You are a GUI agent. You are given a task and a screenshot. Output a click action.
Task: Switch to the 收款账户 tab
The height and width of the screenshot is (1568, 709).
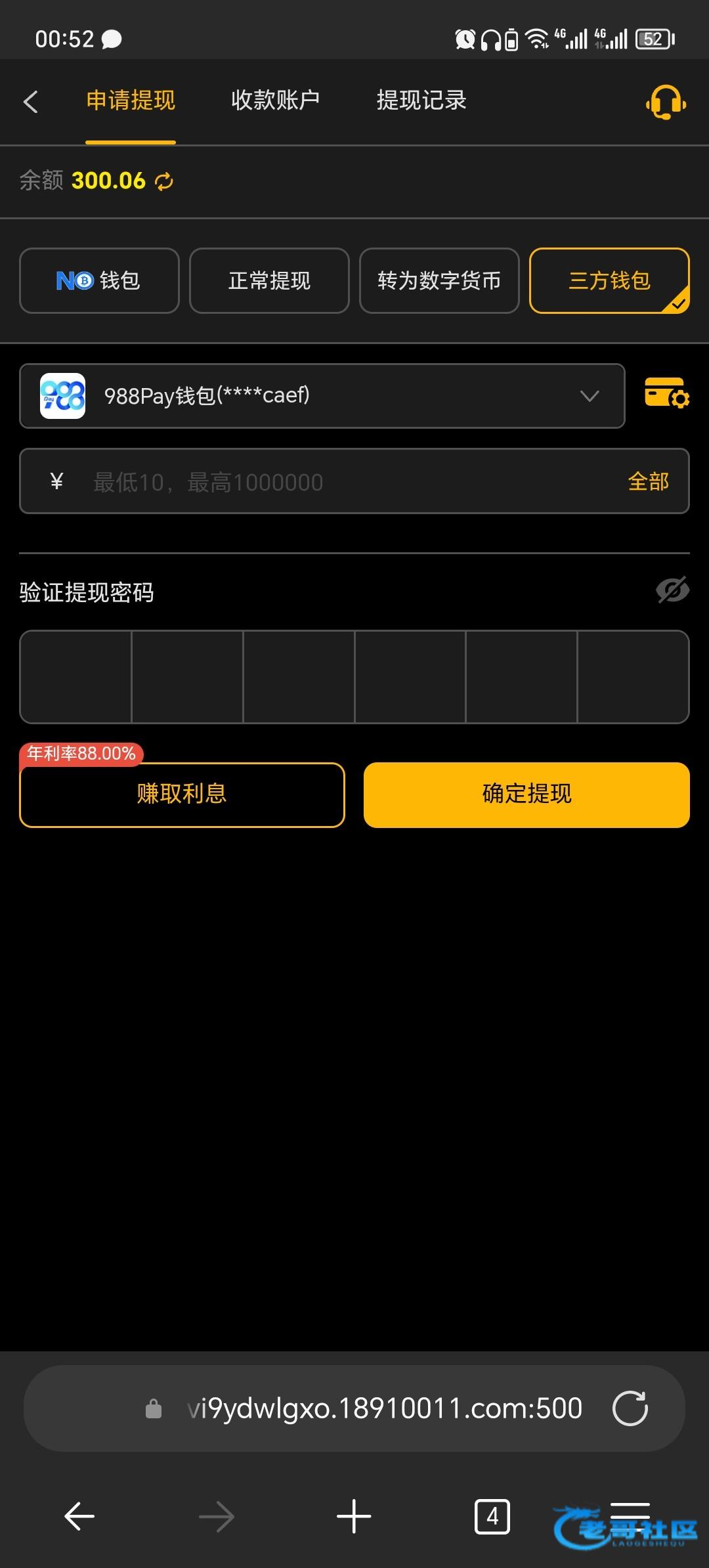[275, 100]
